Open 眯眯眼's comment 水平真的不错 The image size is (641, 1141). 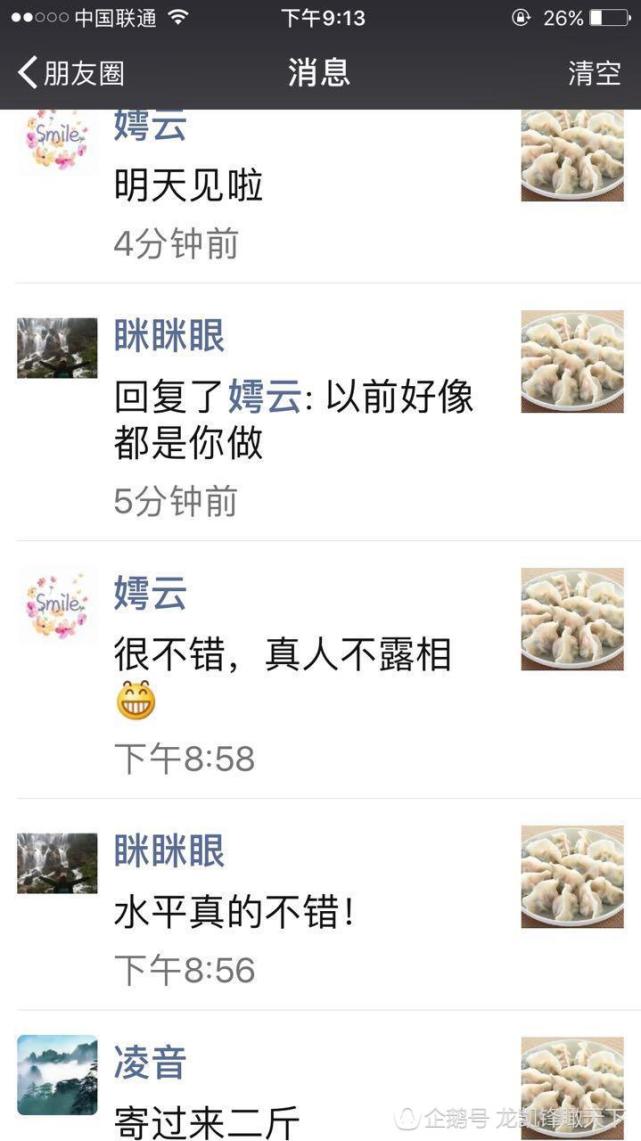(x=234, y=912)
